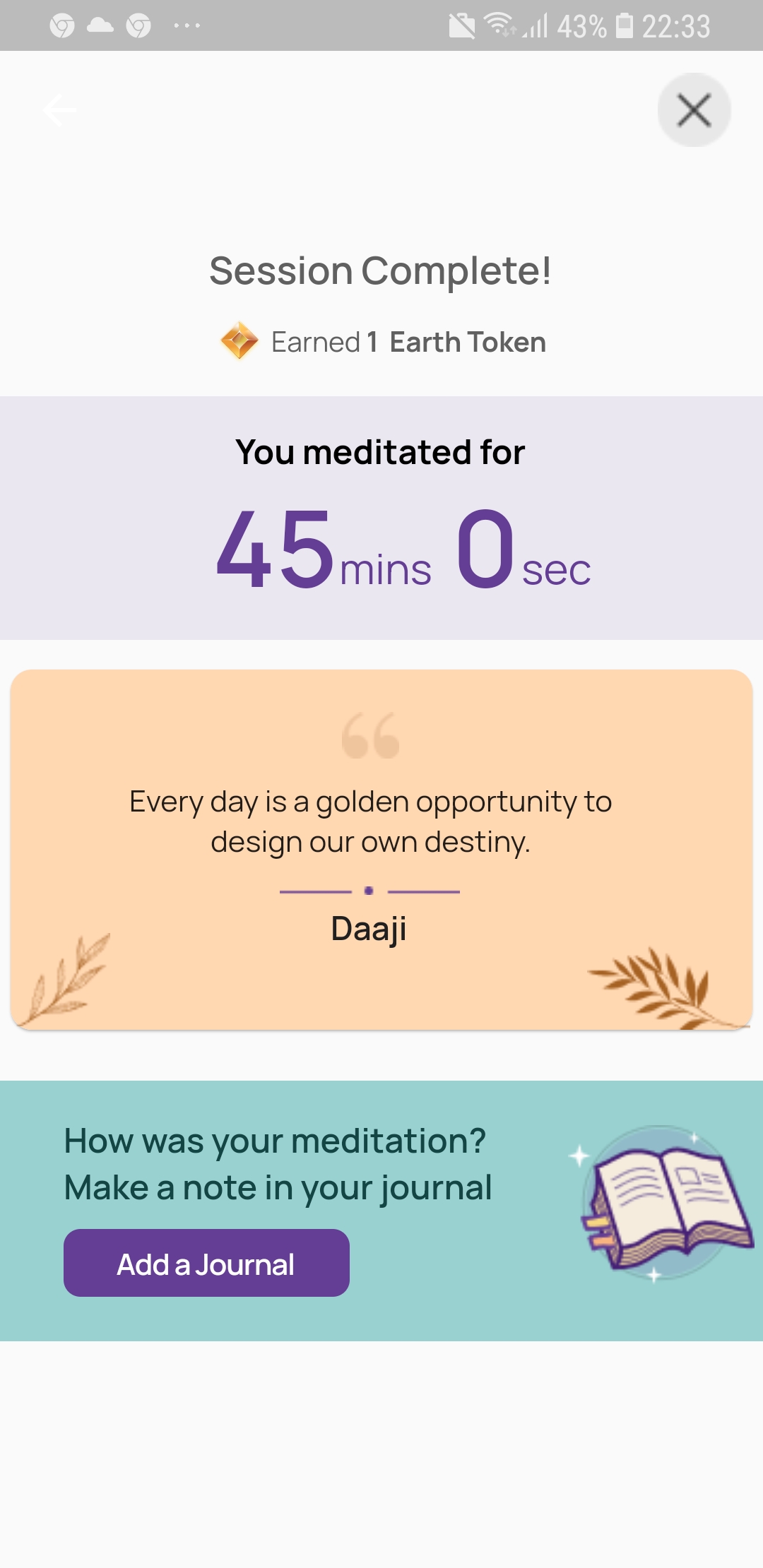Close the Session Complete screen
763x1568 pixels.
[x=694, y=110]
